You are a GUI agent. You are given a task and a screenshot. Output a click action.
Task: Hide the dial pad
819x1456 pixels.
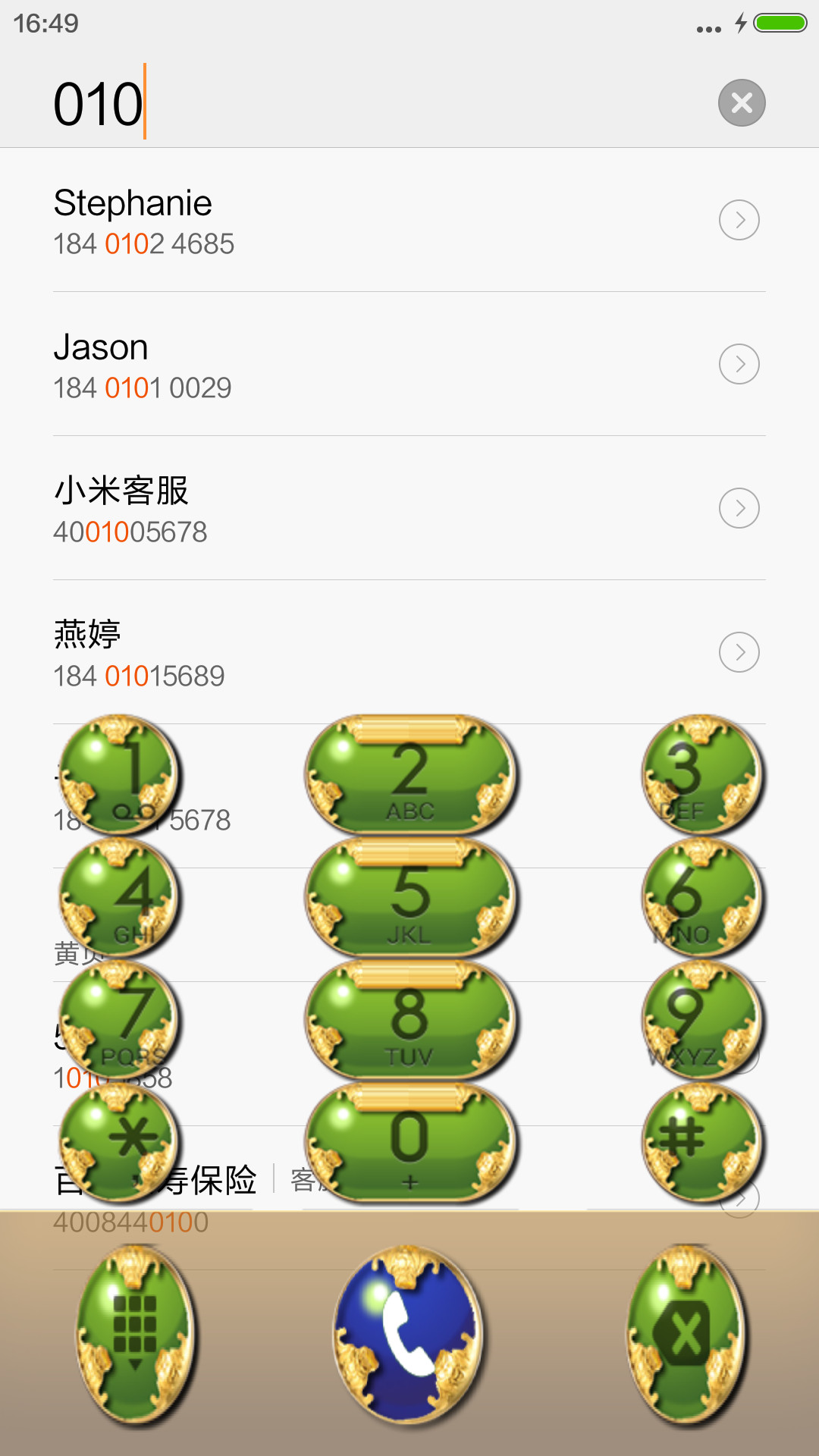(135, 1335)
